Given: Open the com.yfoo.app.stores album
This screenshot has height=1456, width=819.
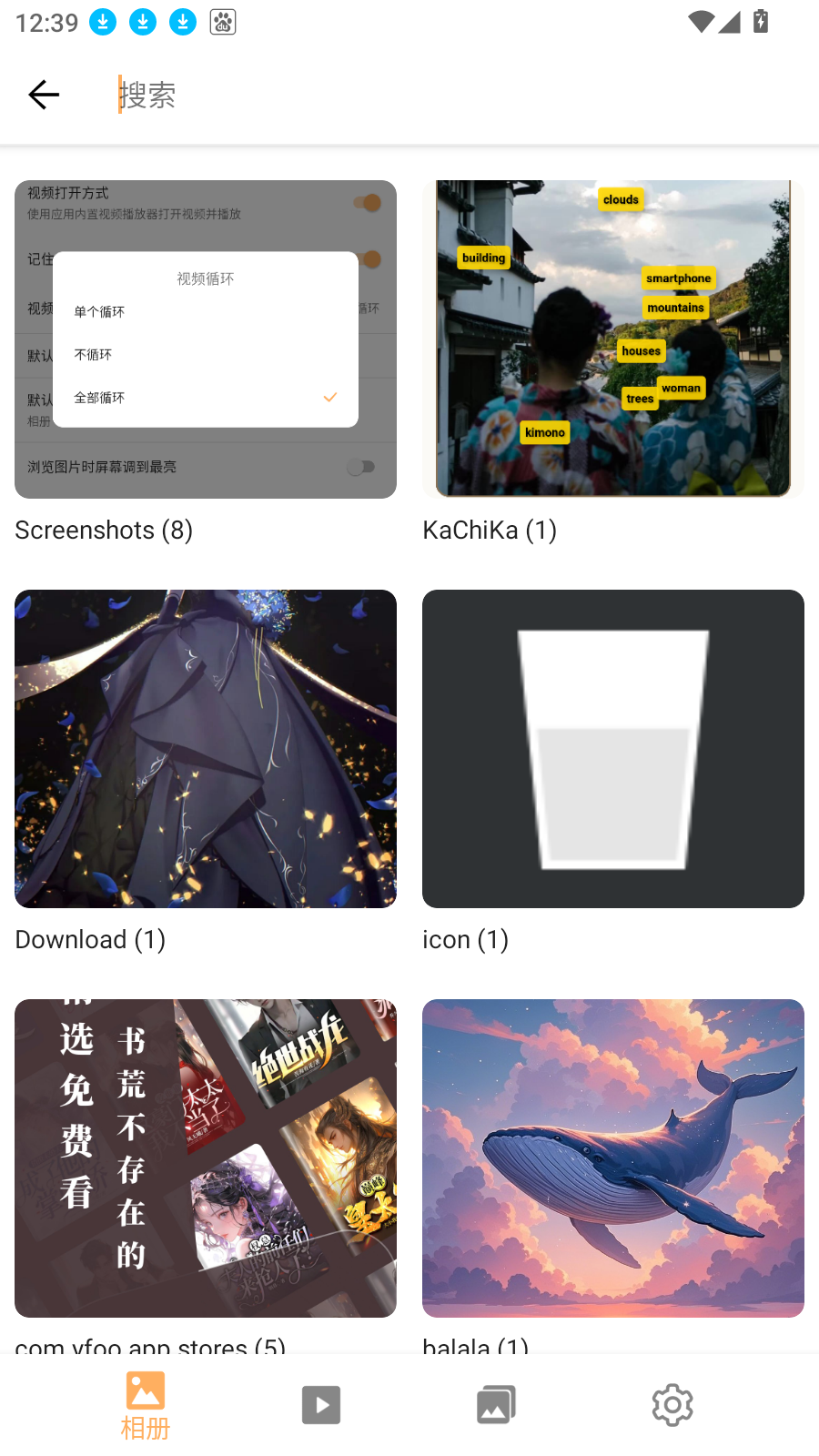Looking at the screenshot, I should click(x=206, y=1158).
